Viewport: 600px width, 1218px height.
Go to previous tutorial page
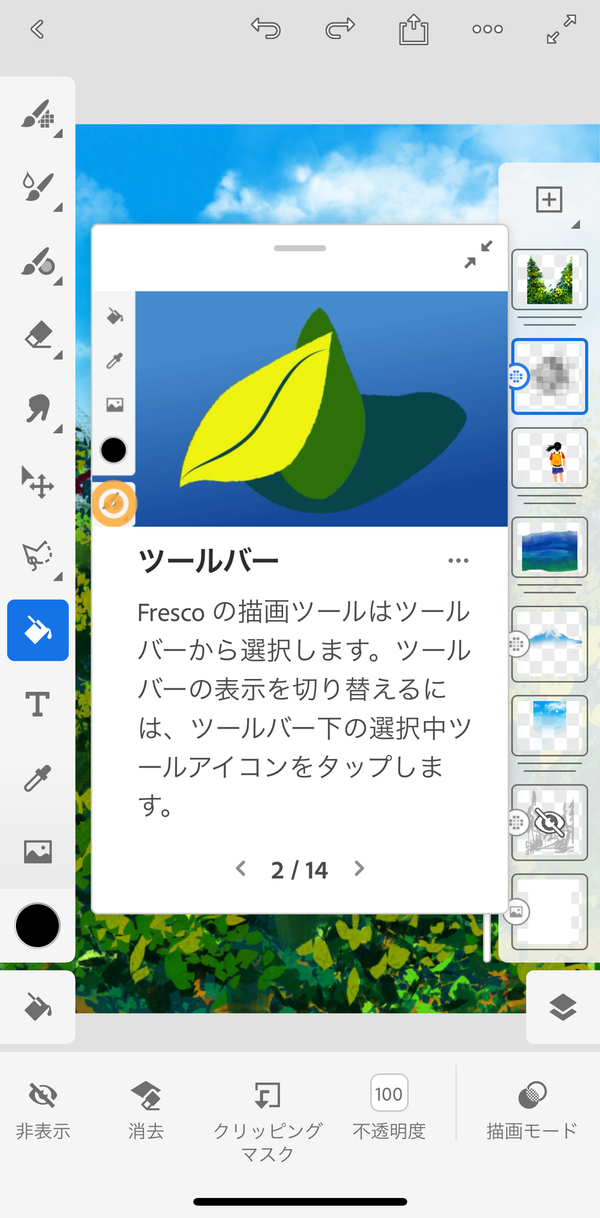(x=240, y=869)
